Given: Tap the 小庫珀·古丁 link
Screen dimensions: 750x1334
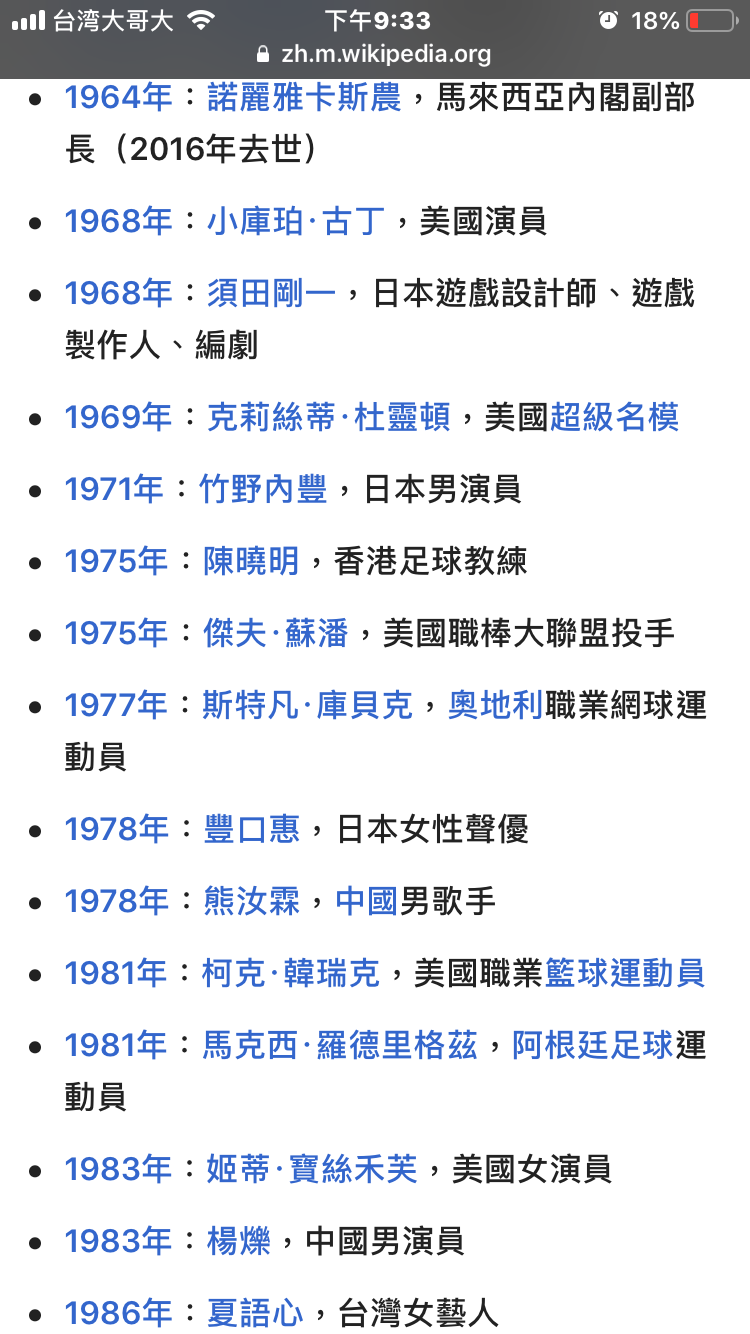Looking at the screenshot, I should (296, 220).
